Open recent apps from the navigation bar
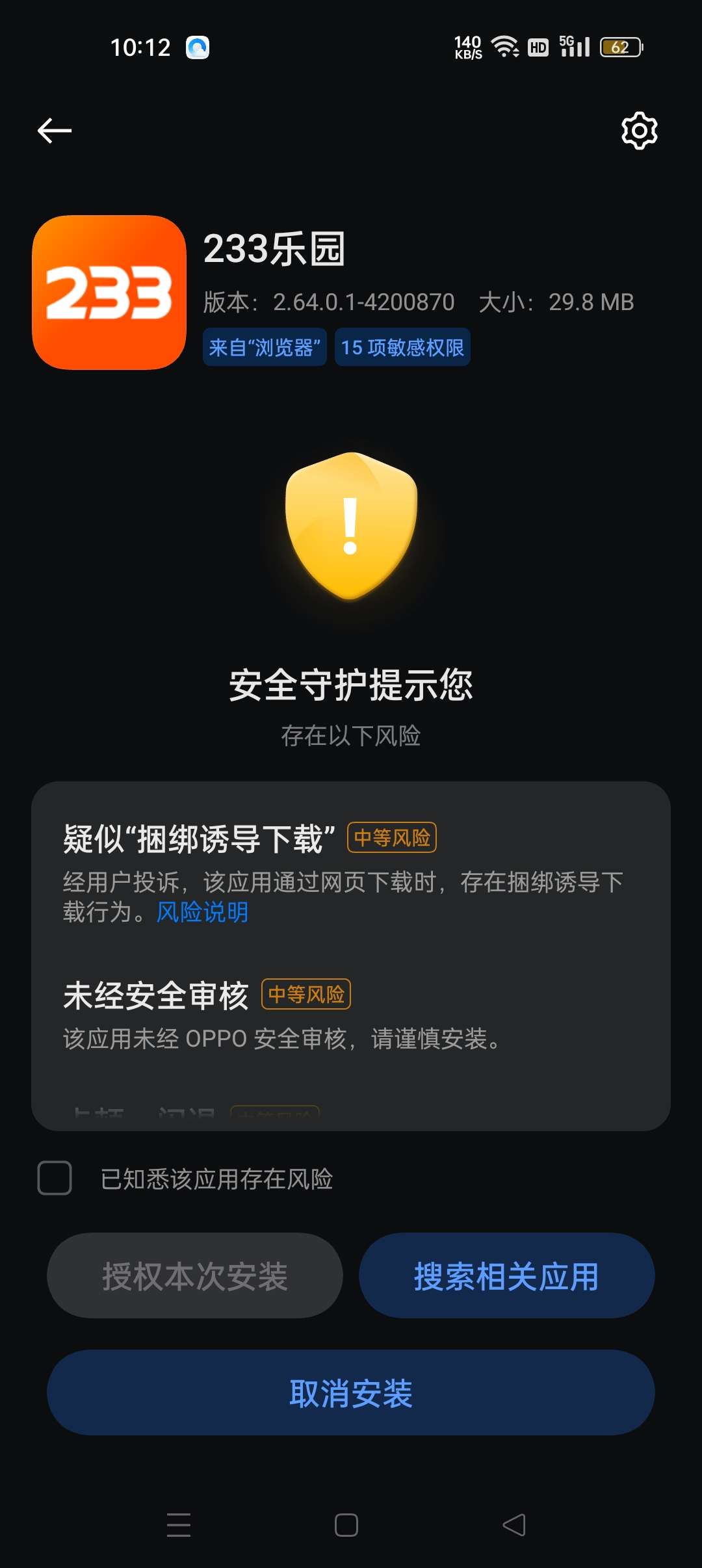 click(179, 1524)
